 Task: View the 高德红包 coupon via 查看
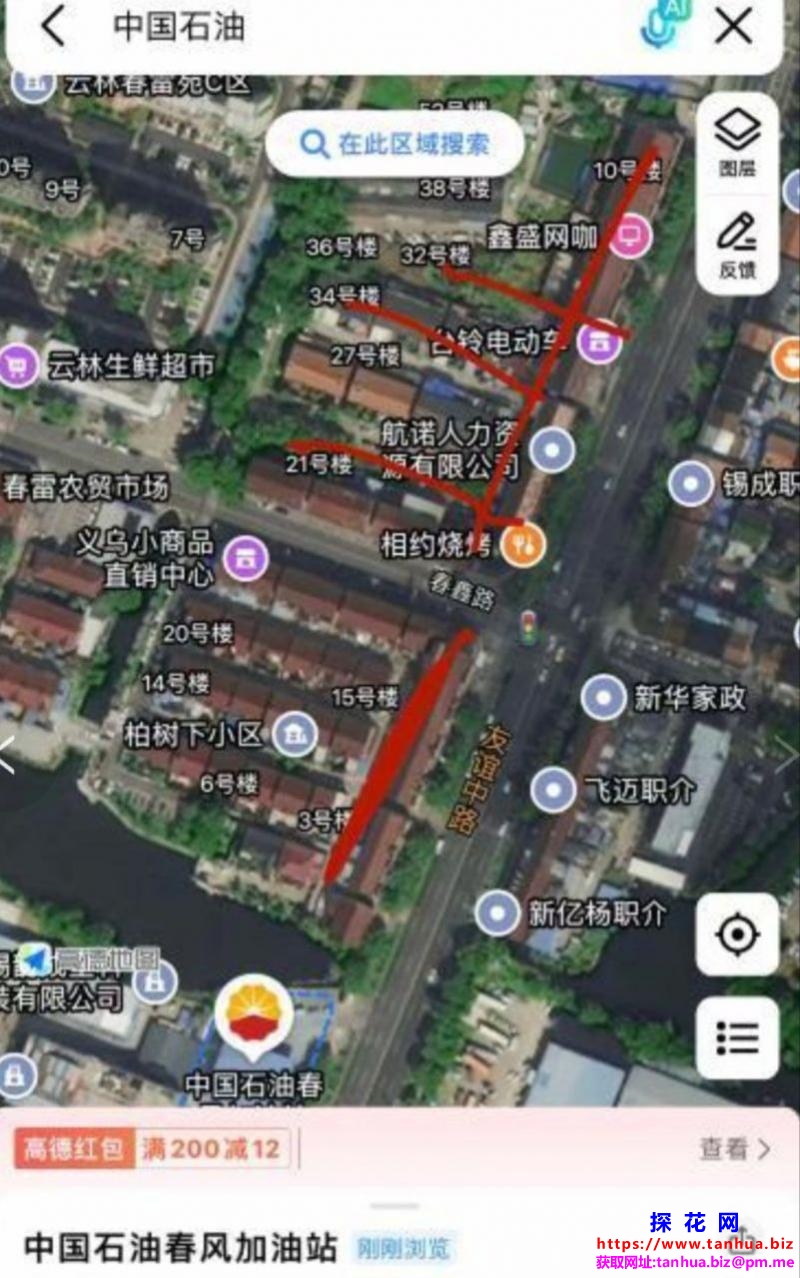735,1149
